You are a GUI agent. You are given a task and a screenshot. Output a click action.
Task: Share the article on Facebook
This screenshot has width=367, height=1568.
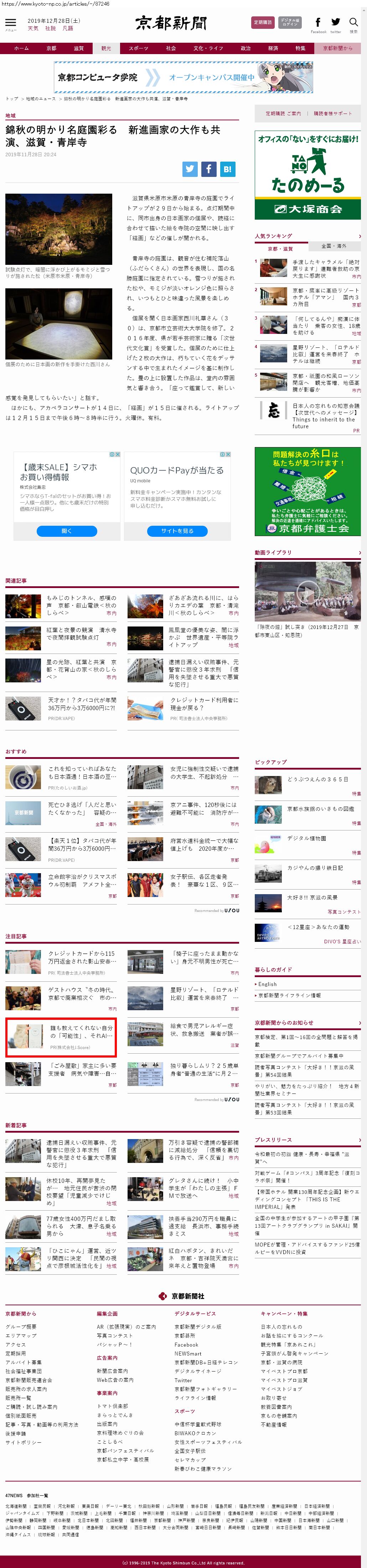[x=208, y=169]
